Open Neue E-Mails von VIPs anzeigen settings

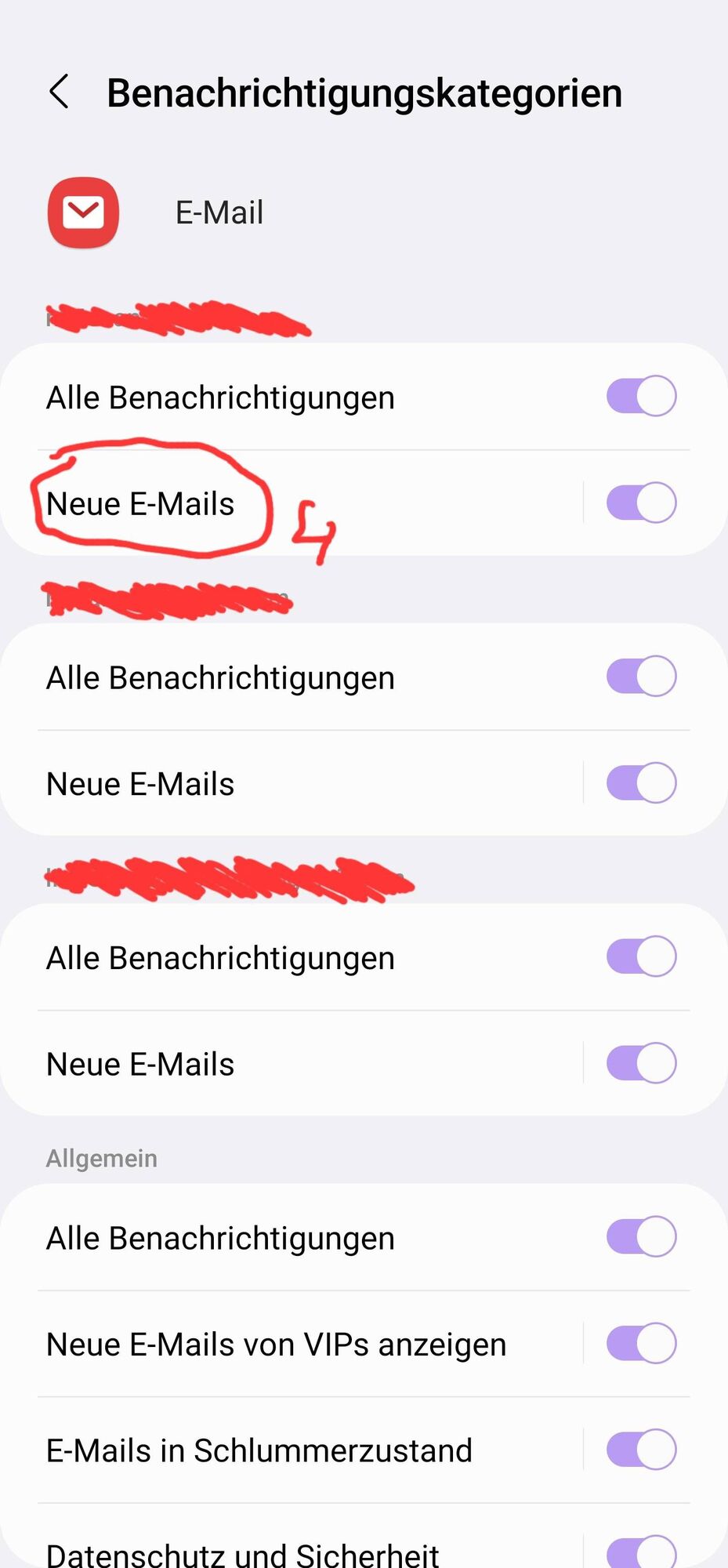276,1344
